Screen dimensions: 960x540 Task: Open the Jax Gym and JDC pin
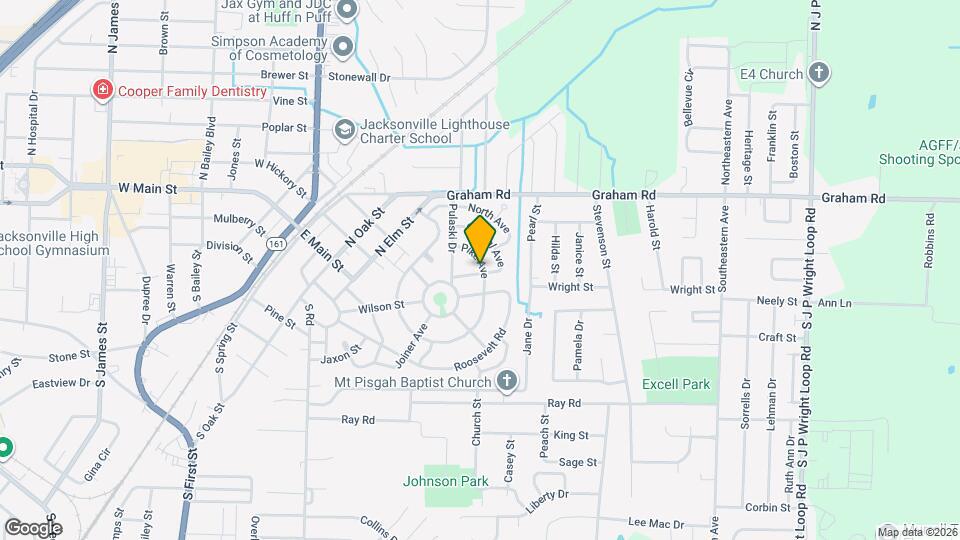tap(347, 10)
